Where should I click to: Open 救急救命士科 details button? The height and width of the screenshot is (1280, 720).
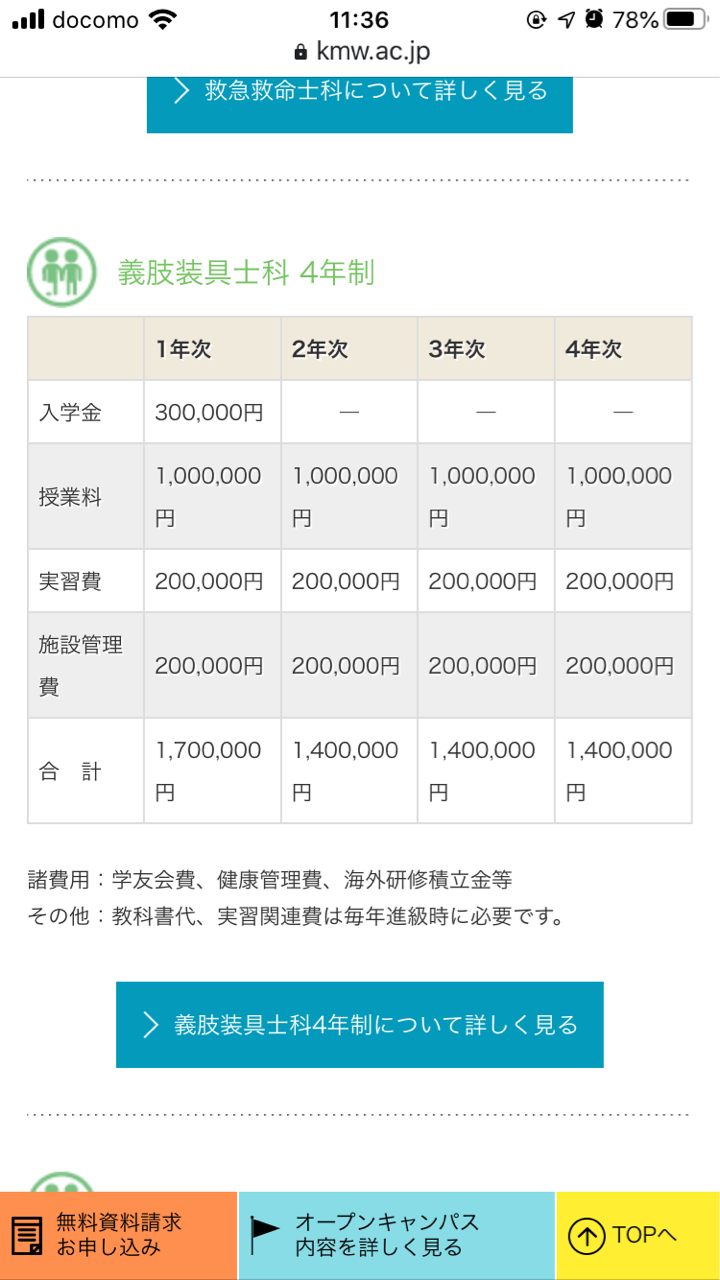359,105
